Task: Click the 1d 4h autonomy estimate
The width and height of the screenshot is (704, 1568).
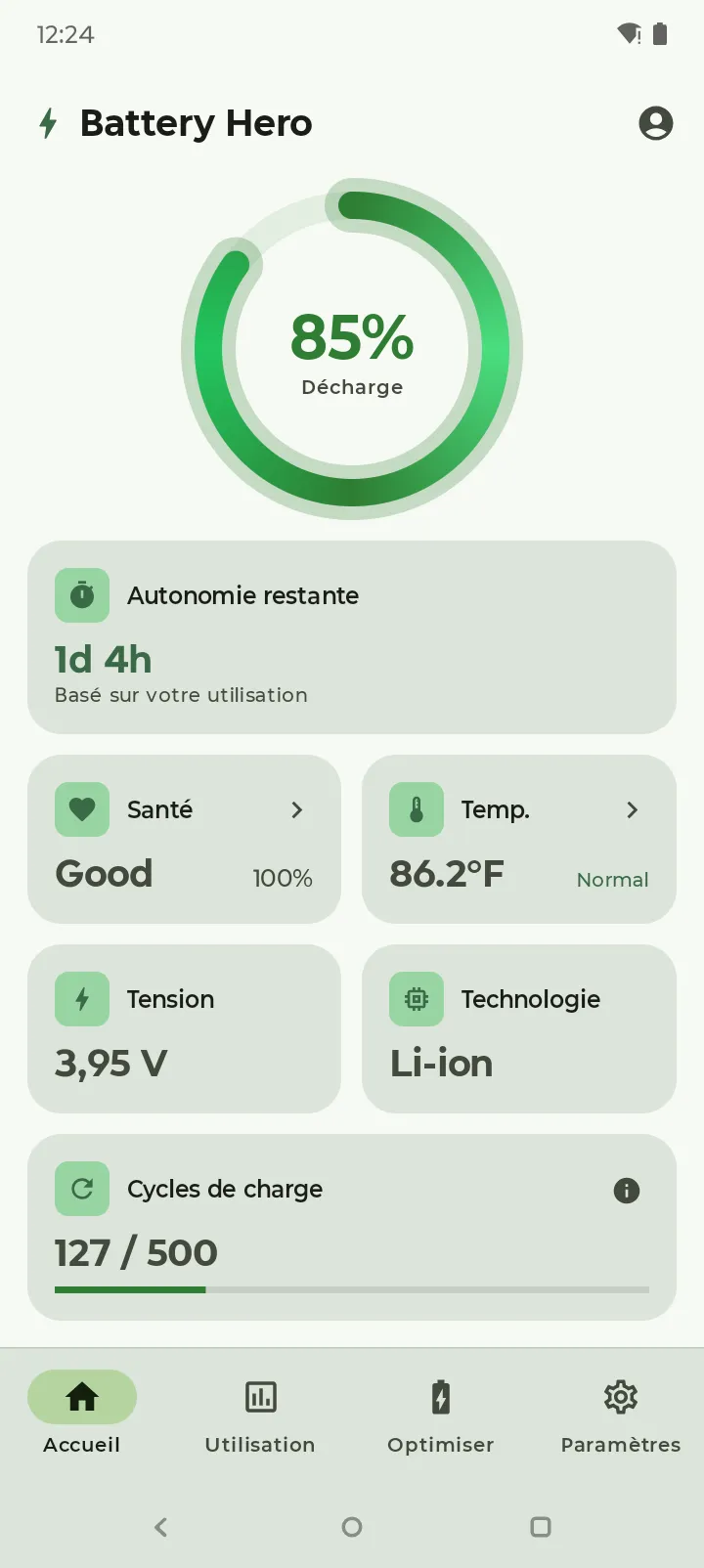Action: click(x=103, y=659)
